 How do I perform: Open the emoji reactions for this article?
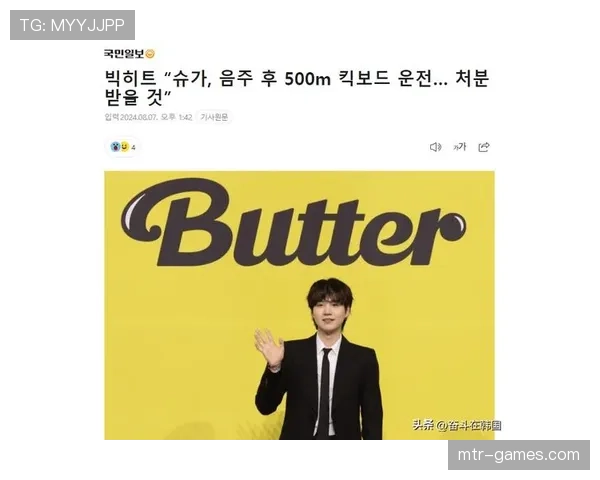(121, 147)
